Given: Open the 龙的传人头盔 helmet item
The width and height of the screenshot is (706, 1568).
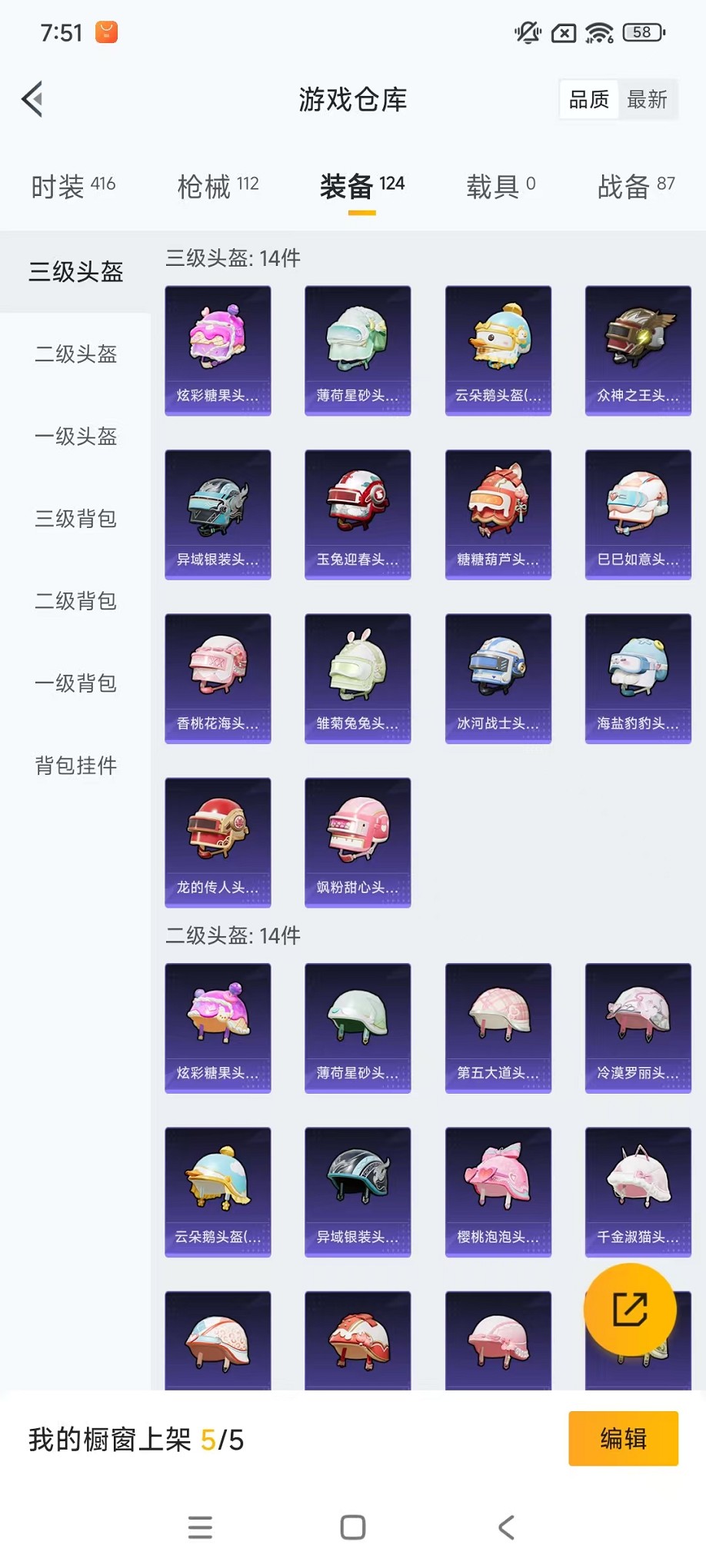Looking at the screenshot, I should coord(218,842).
